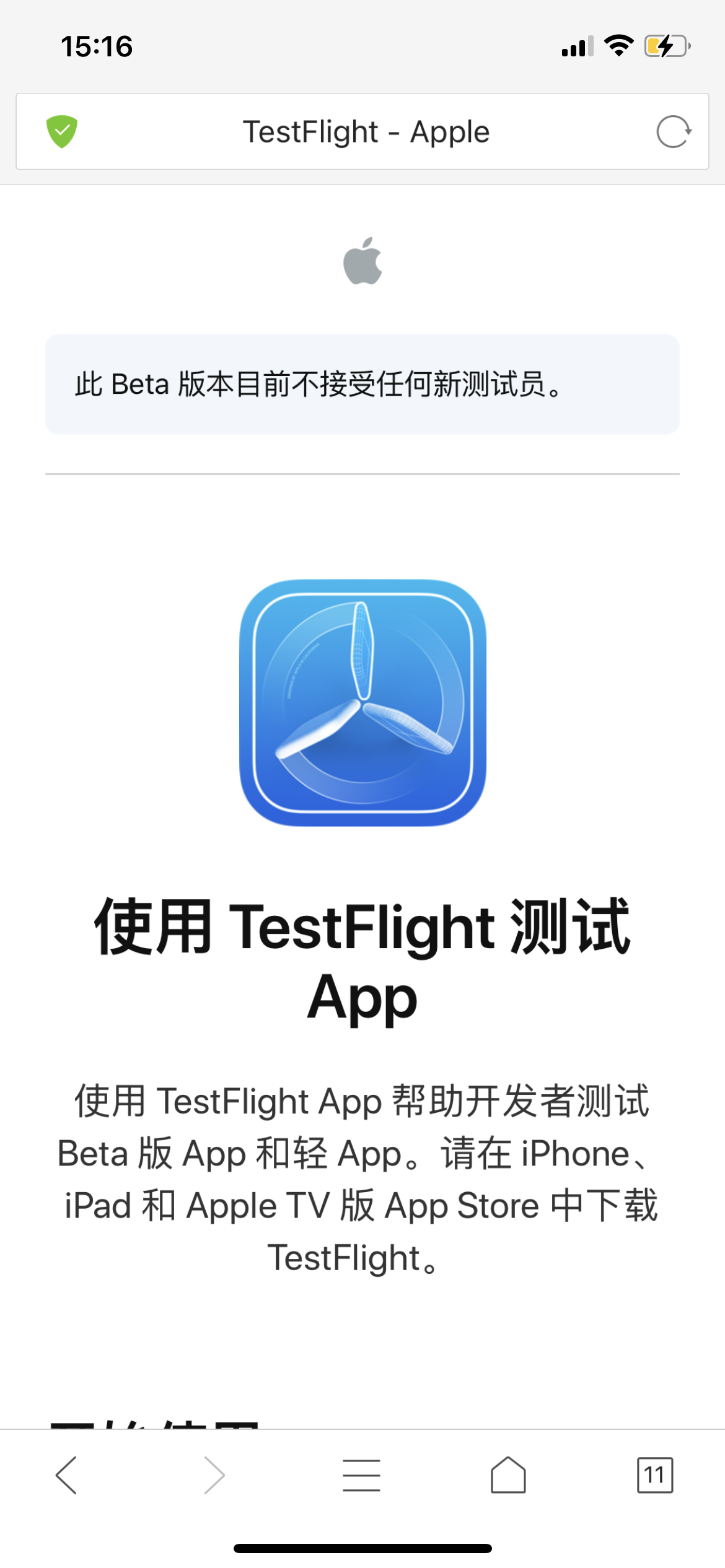This screenshot has height=1568, width=725.
Task: Go to the browser home page
Action: point(508,1475)
